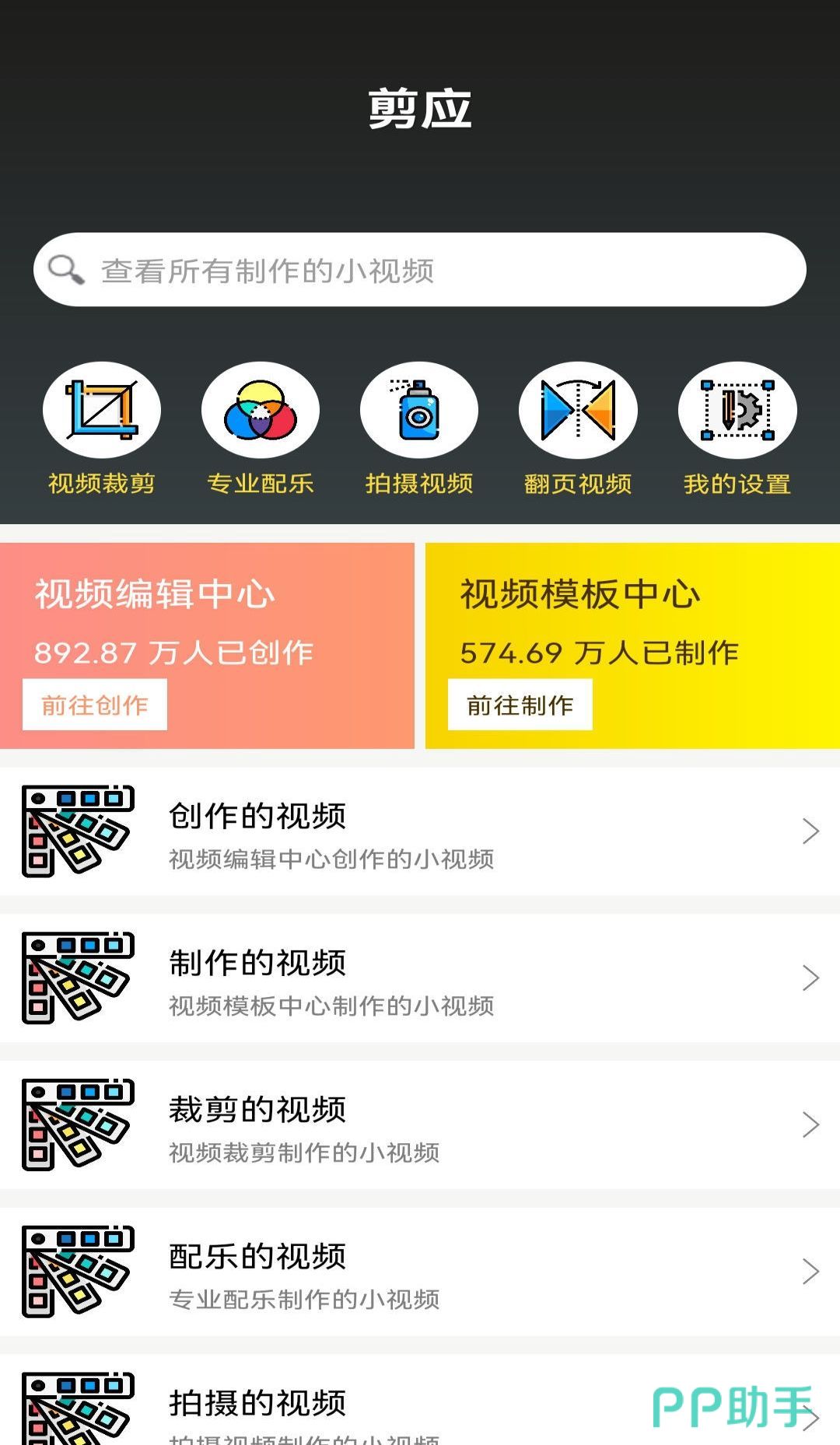The image size is (840, 1445).
Task: View 配乐的视频 videos with music
Action: [420, 1272]
